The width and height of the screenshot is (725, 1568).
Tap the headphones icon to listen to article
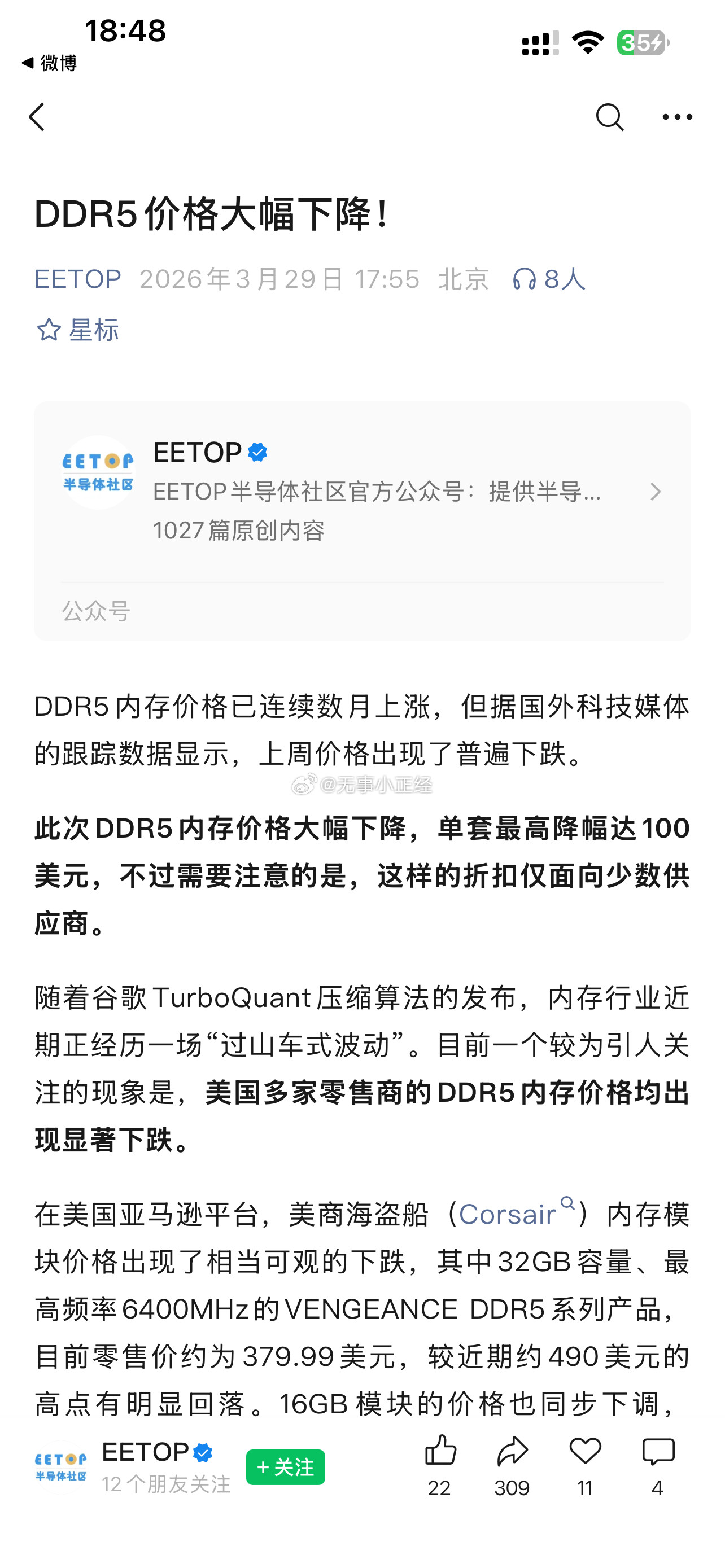coord(525,279)
